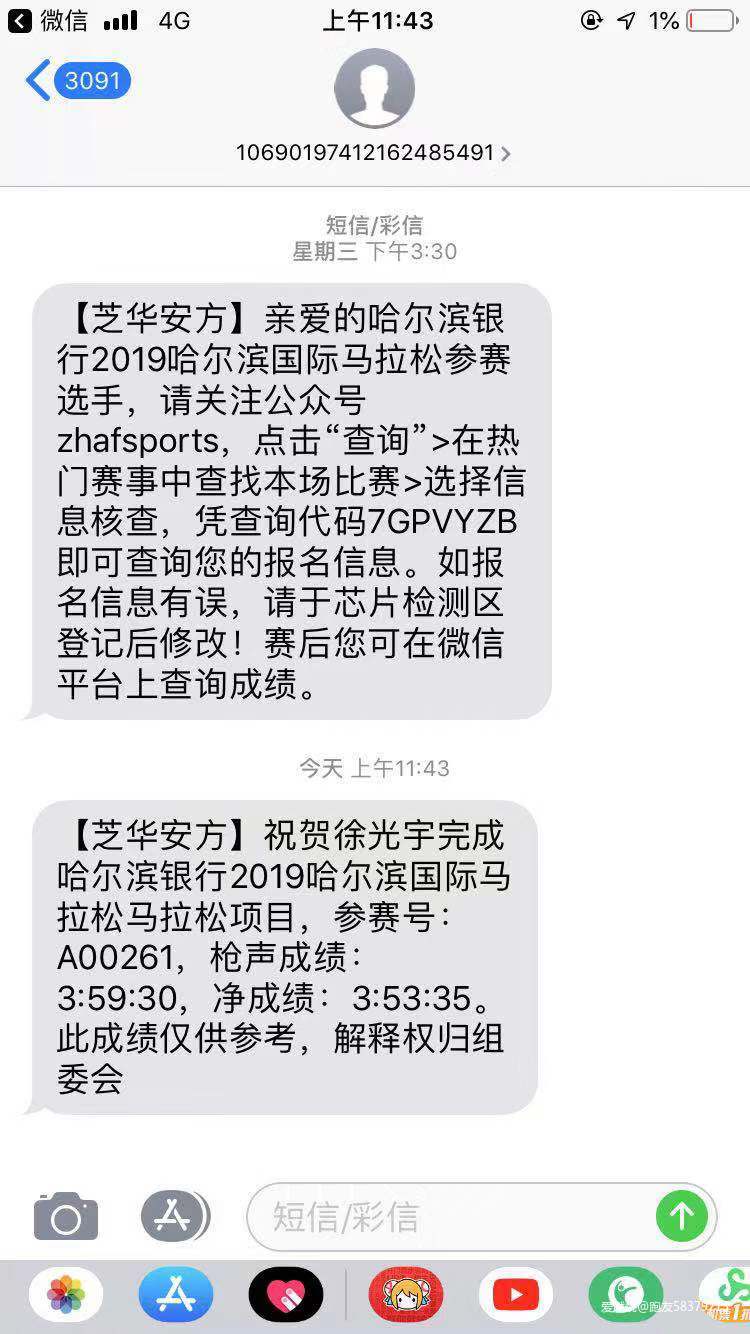Tap the 今天 上午11:43 timestamp
Screen dimensions: 750x1334
[375, 768]
